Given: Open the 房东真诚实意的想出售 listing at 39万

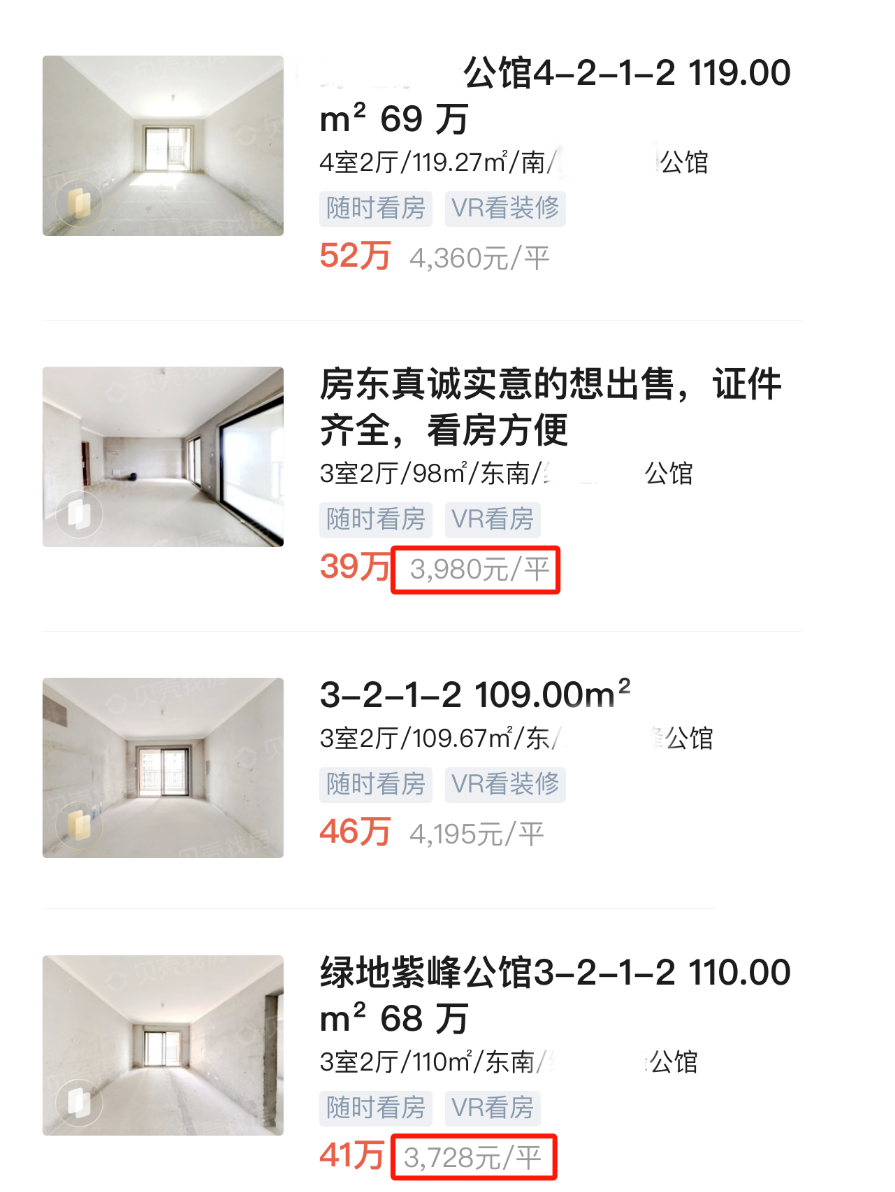Looking at the screenshot, I should click(421, 476).
